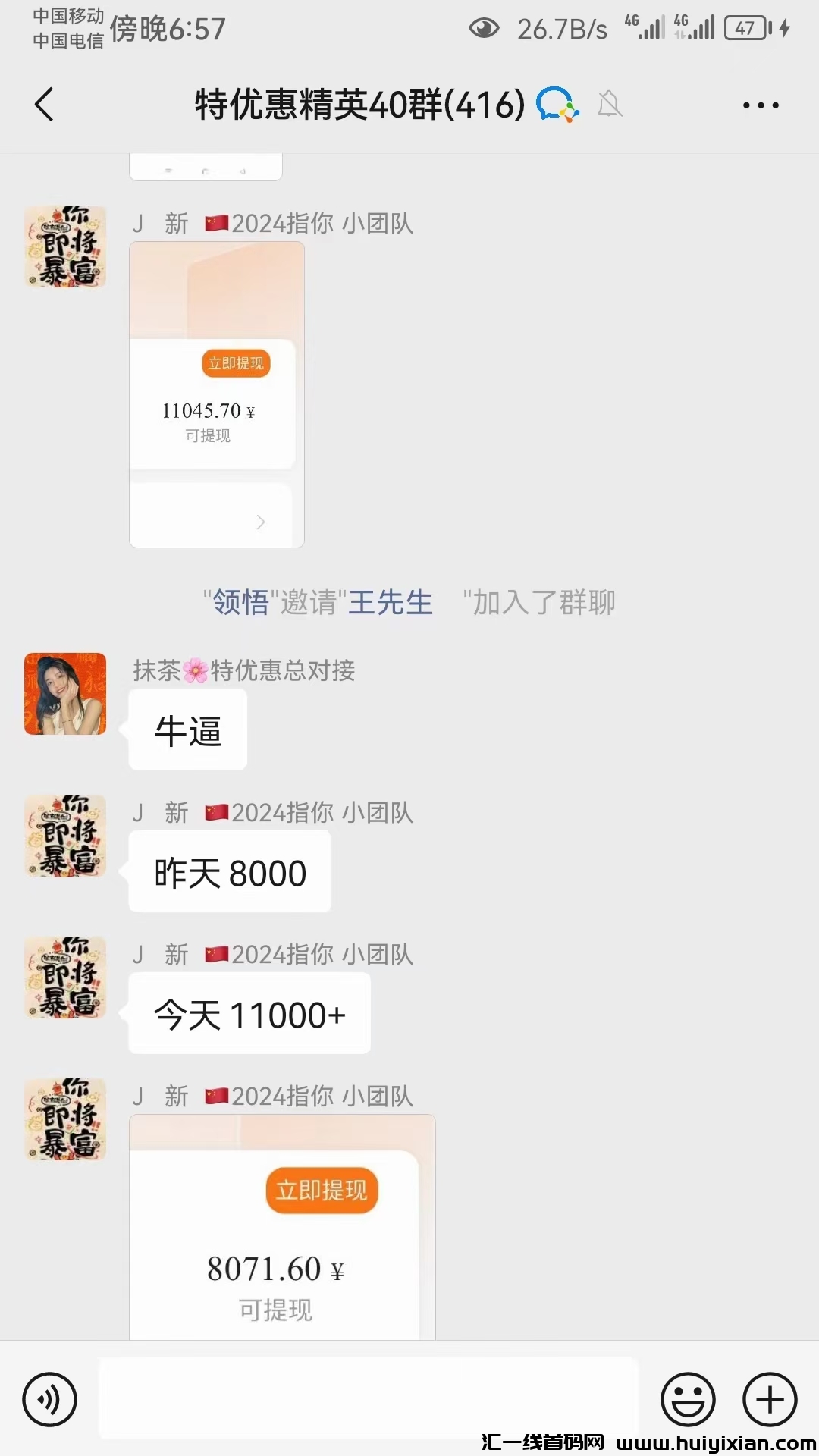Tap the 今天 11000+ message bubble
Image resolution: width=819 pixels, height=1456 pixels.
pos(249,1013)
